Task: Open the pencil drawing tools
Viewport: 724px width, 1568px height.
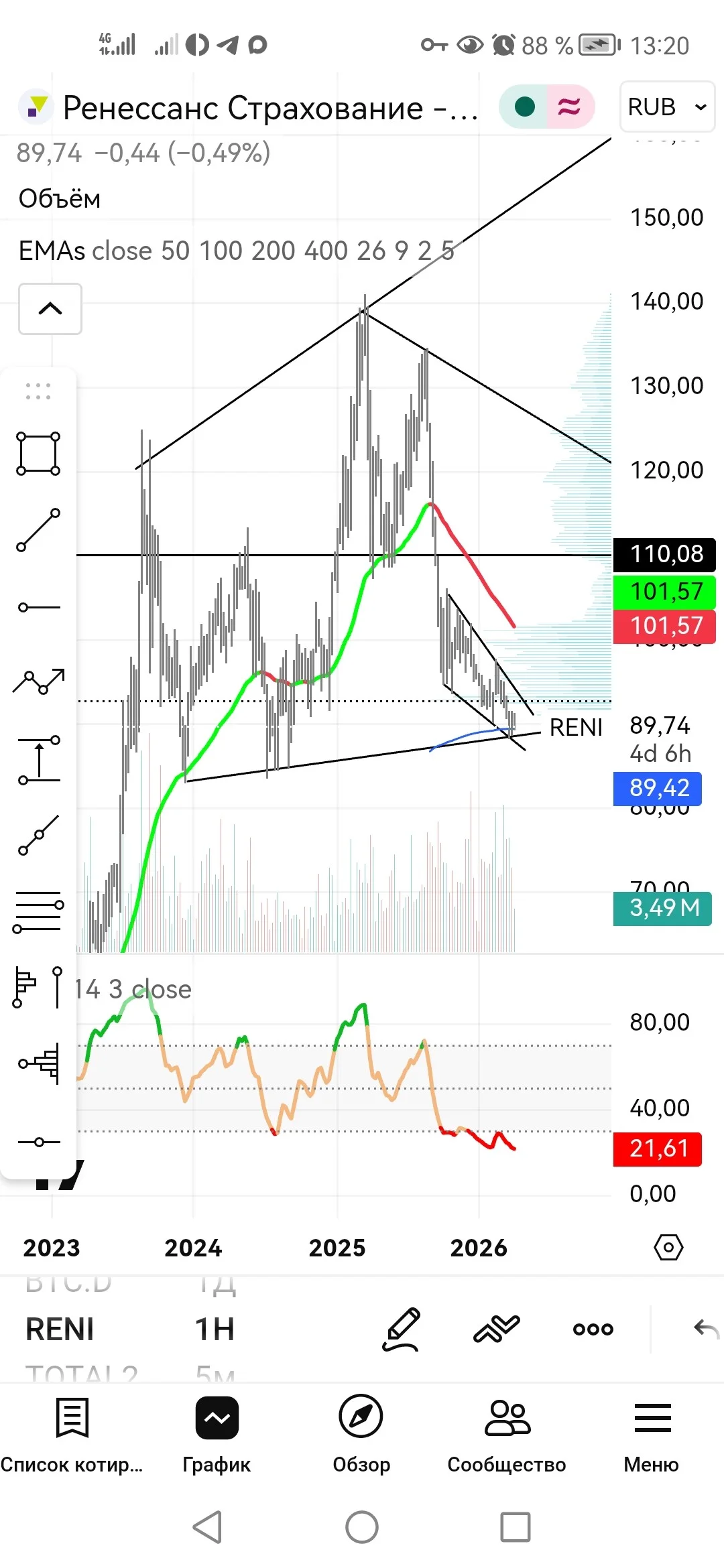Action: point(402,1329)
